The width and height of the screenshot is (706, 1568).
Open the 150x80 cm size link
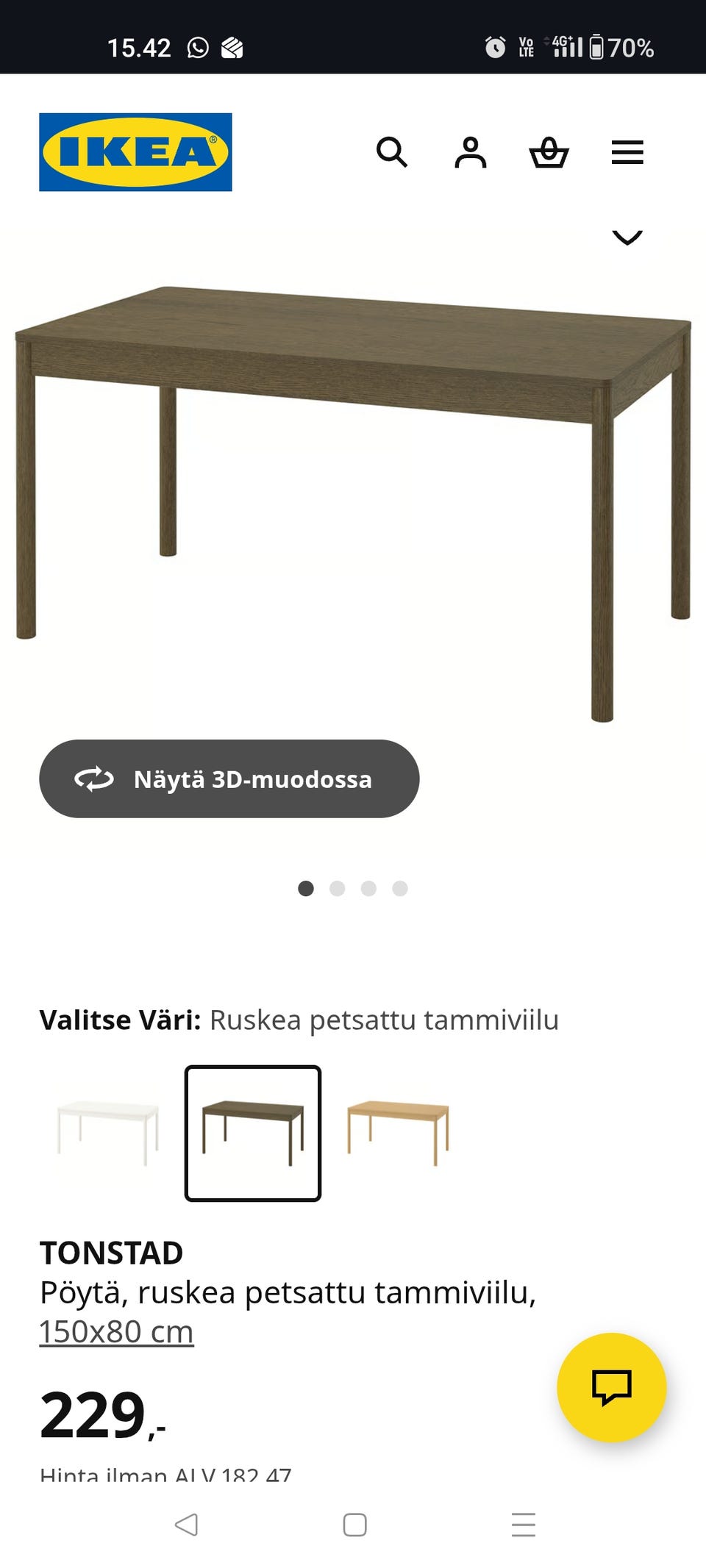115,1333
